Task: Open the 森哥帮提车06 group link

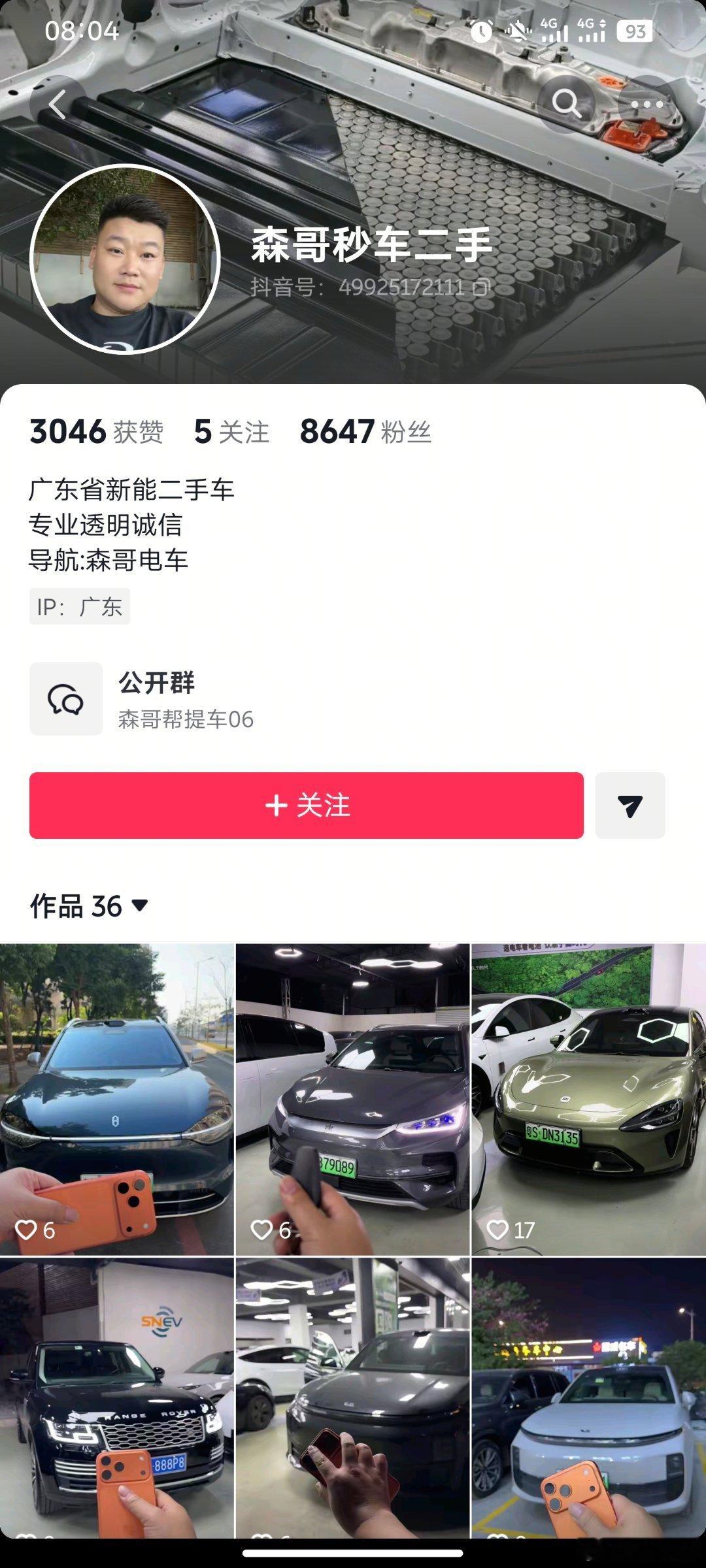Action: coord(187,720)
